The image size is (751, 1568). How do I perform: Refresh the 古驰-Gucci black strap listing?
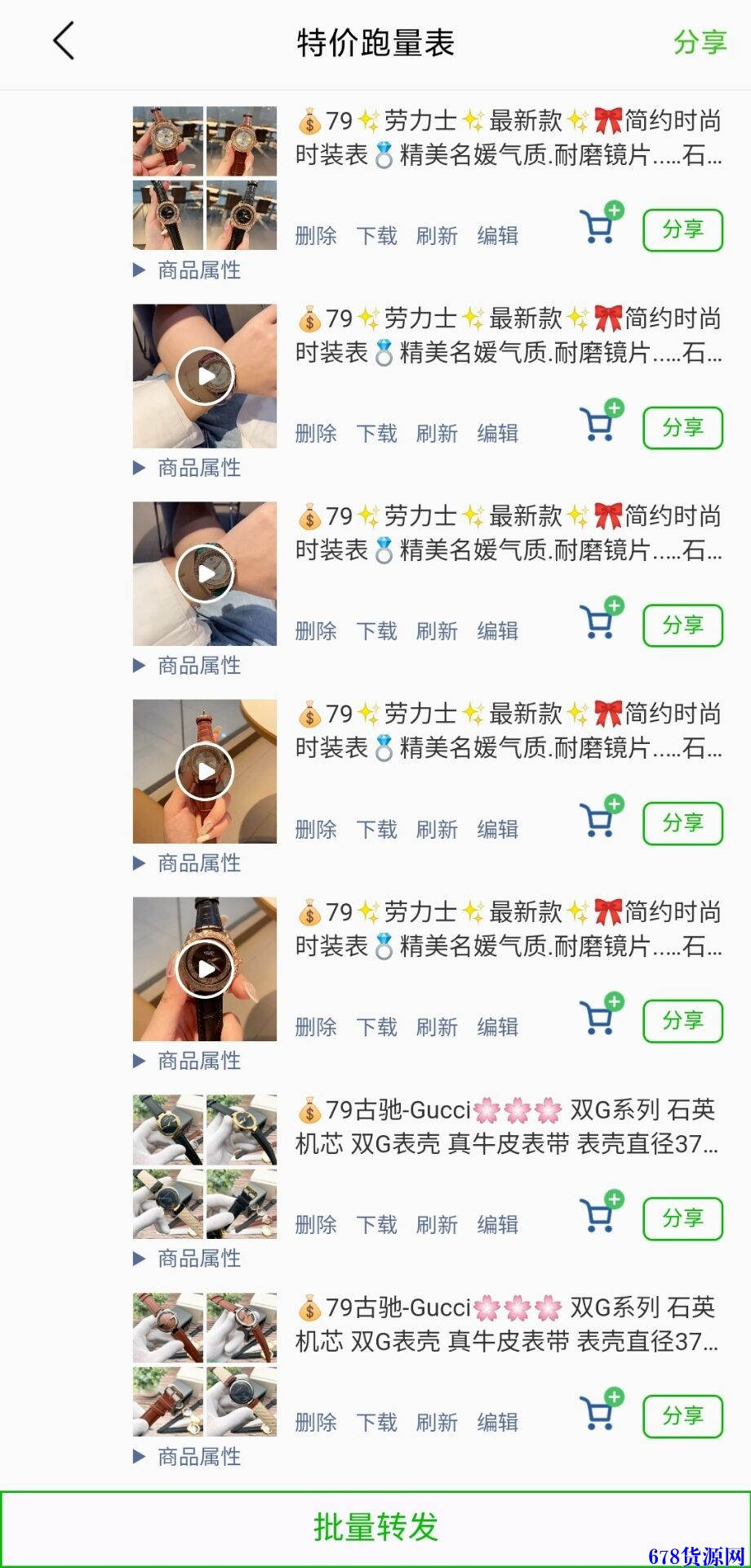[437, 1224]
